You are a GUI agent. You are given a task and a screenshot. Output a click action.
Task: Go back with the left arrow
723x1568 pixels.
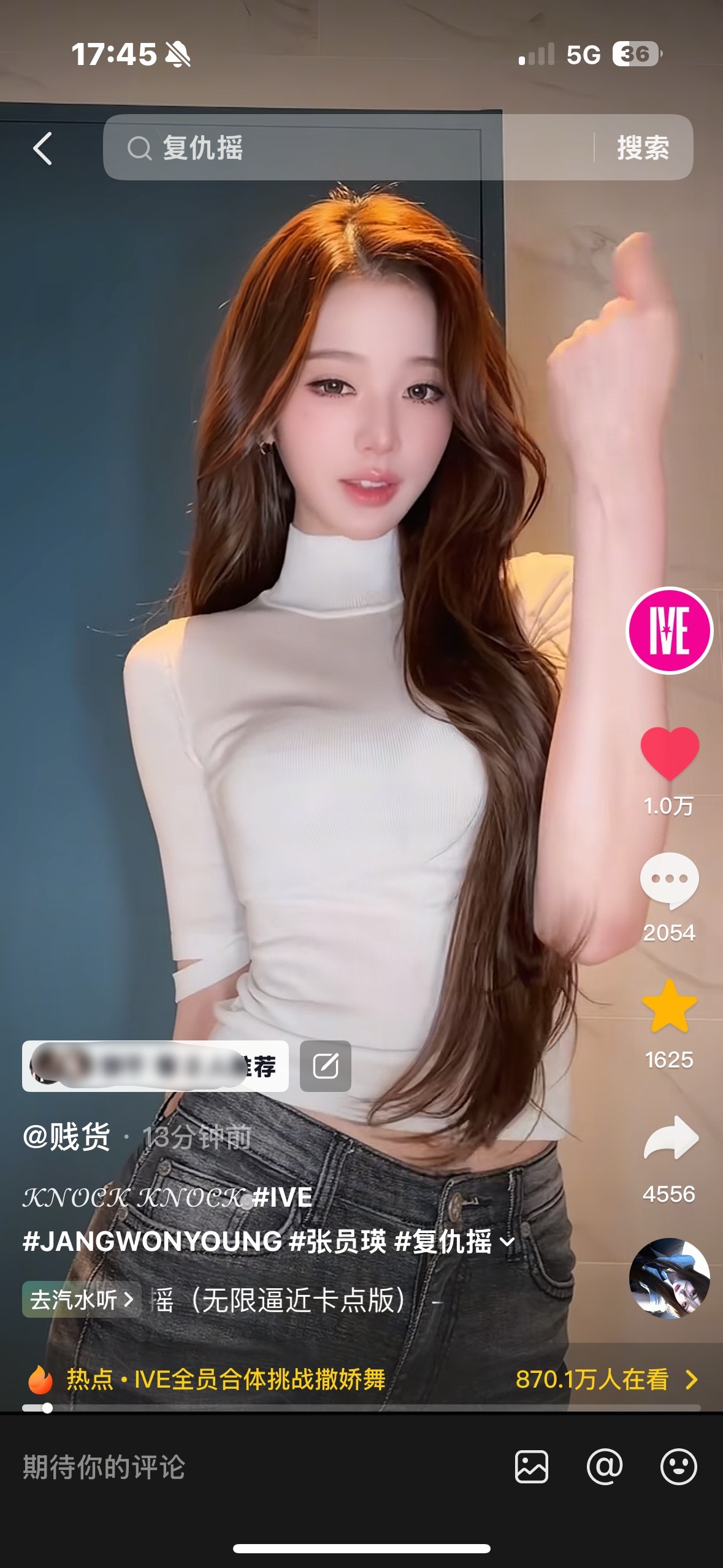tap(43, 149)
